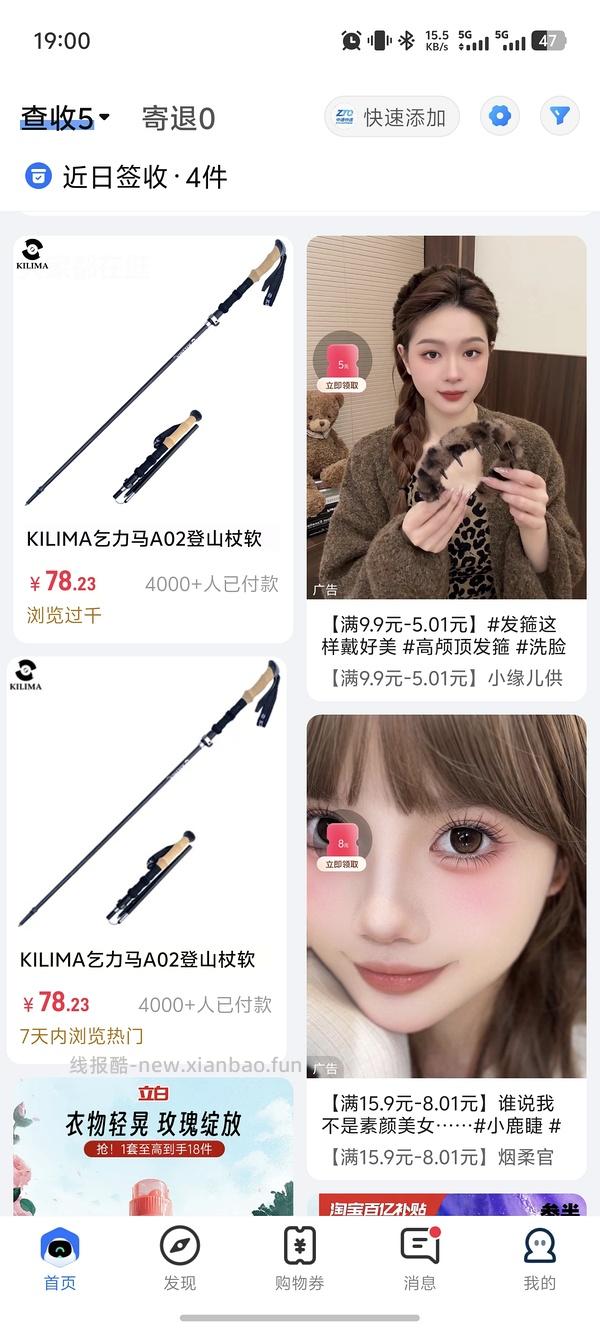This screenshot has width=600, height=1333.
Task: Open the filter funnel icon
Action: (560, 117)
